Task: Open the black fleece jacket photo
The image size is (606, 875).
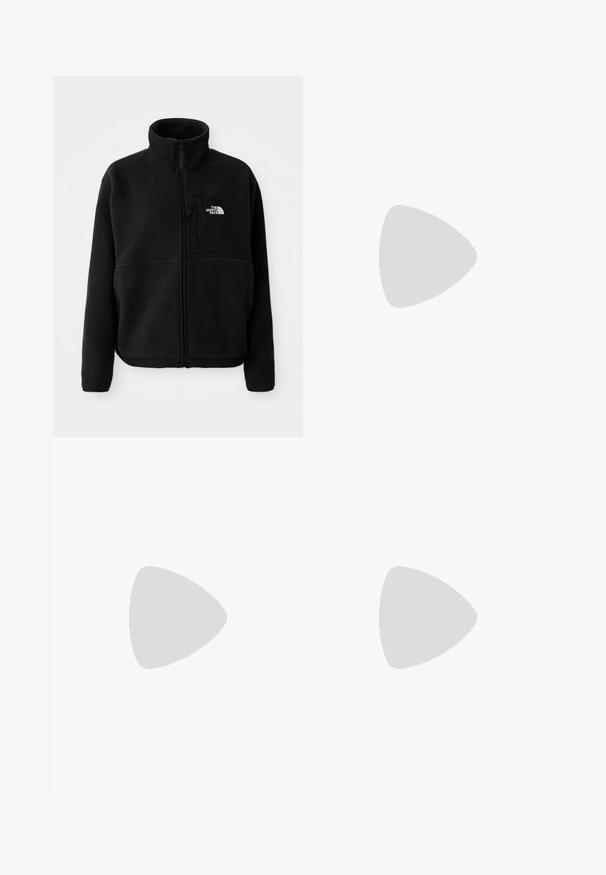Action: pyautogui.click(x=178, y=256)
